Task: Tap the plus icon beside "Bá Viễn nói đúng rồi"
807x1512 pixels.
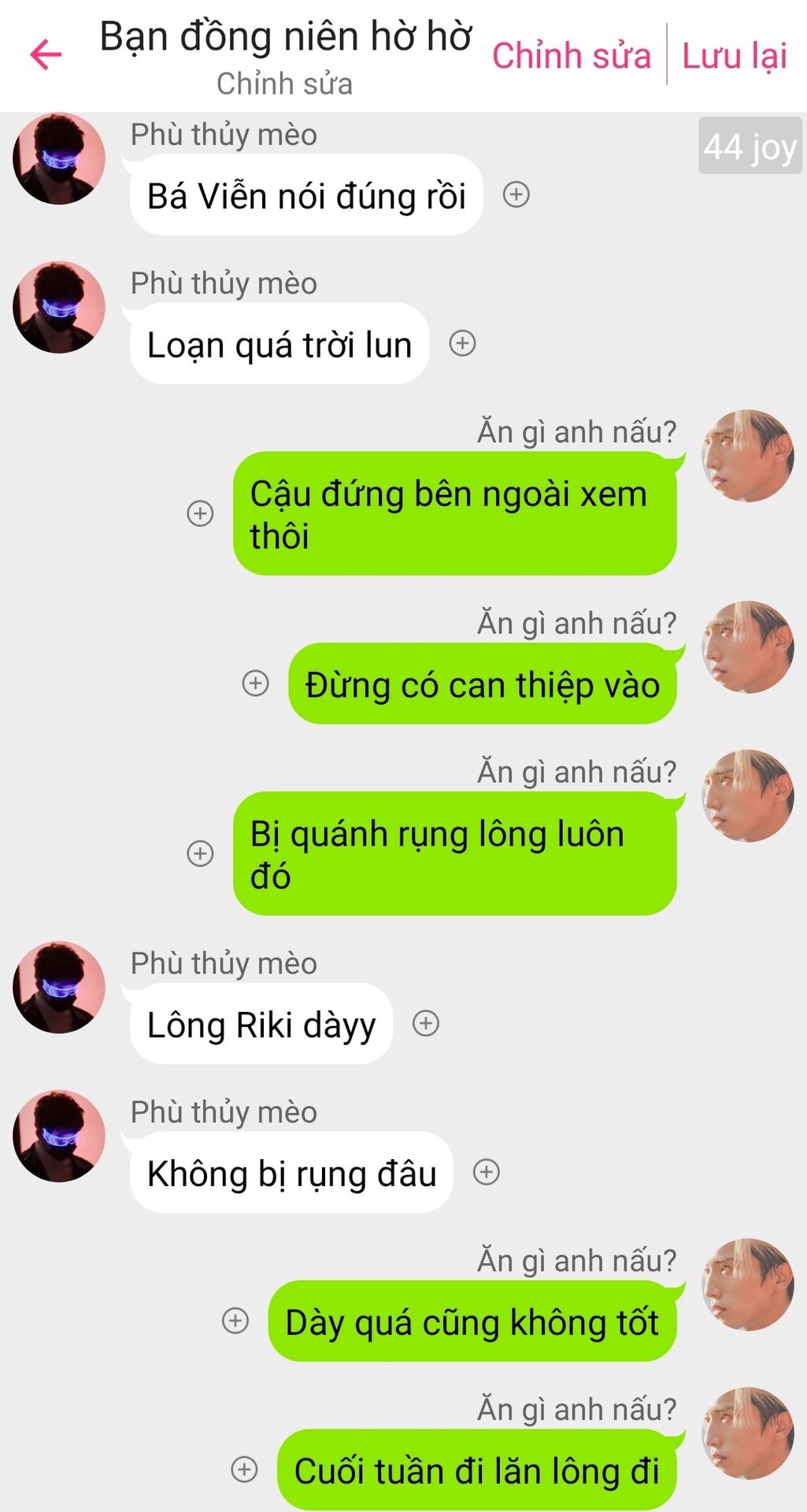Action: click(x=516, y=195)
